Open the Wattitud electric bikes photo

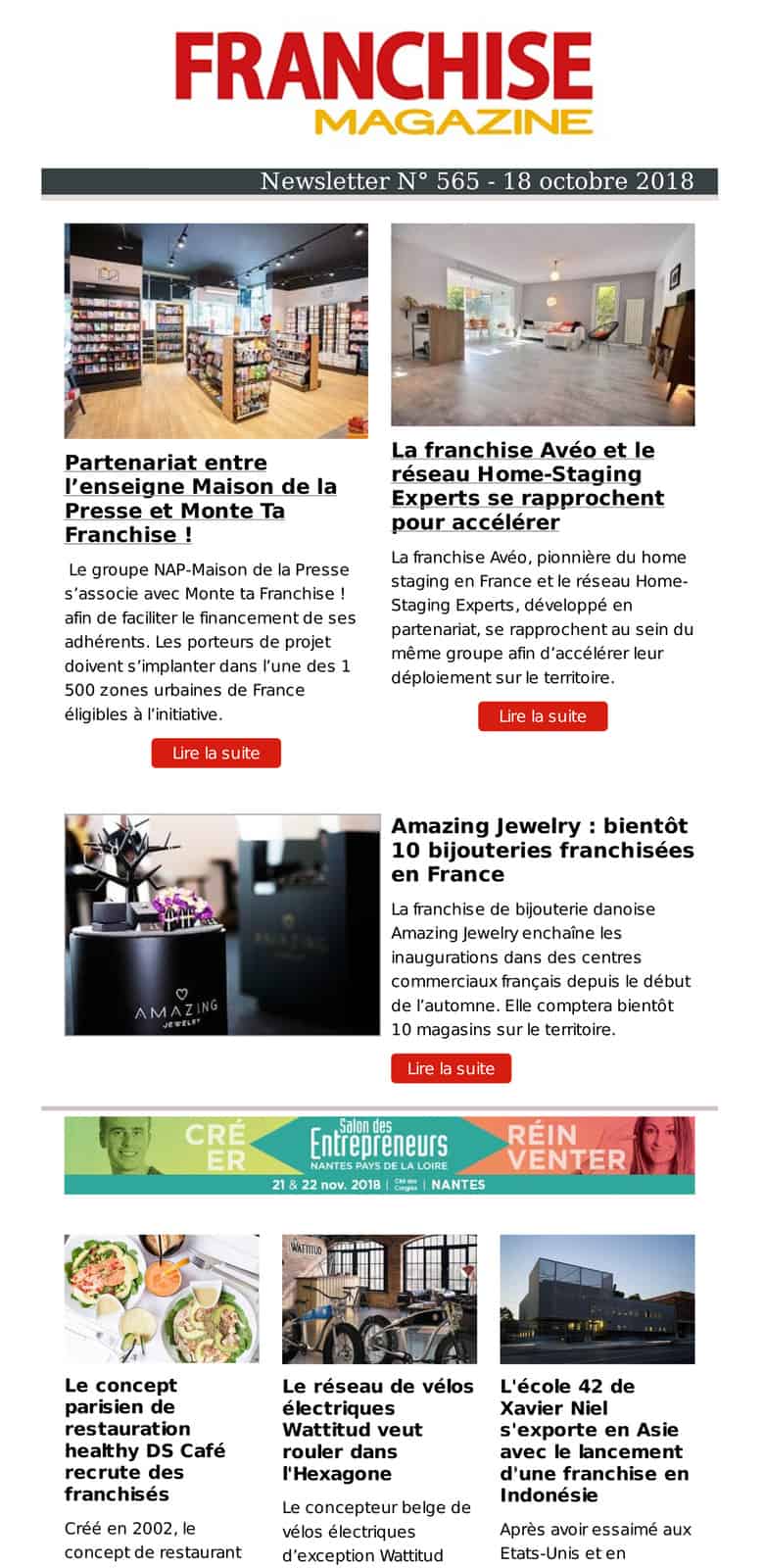tap(379, 1298)
